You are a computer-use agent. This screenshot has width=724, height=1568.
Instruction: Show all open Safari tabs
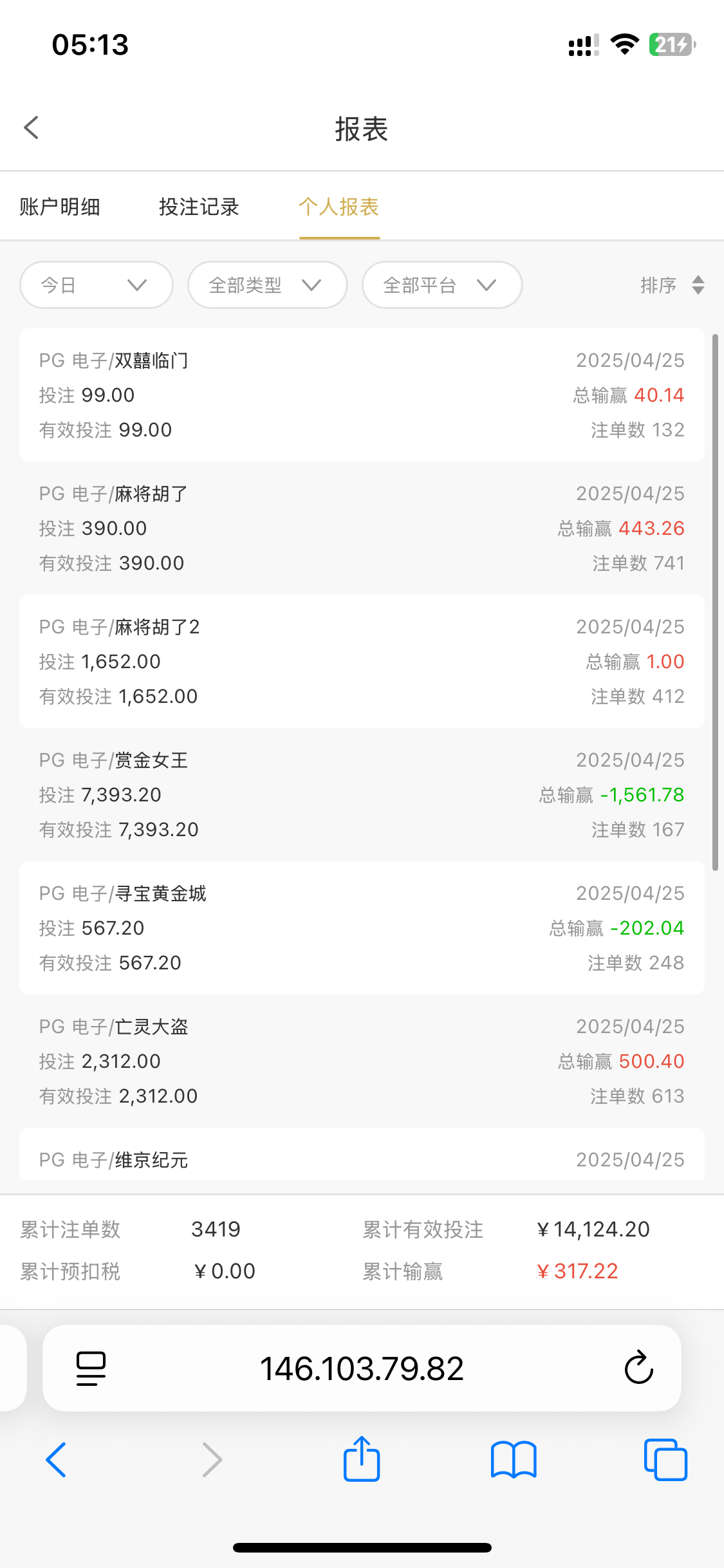[665, 1459]
